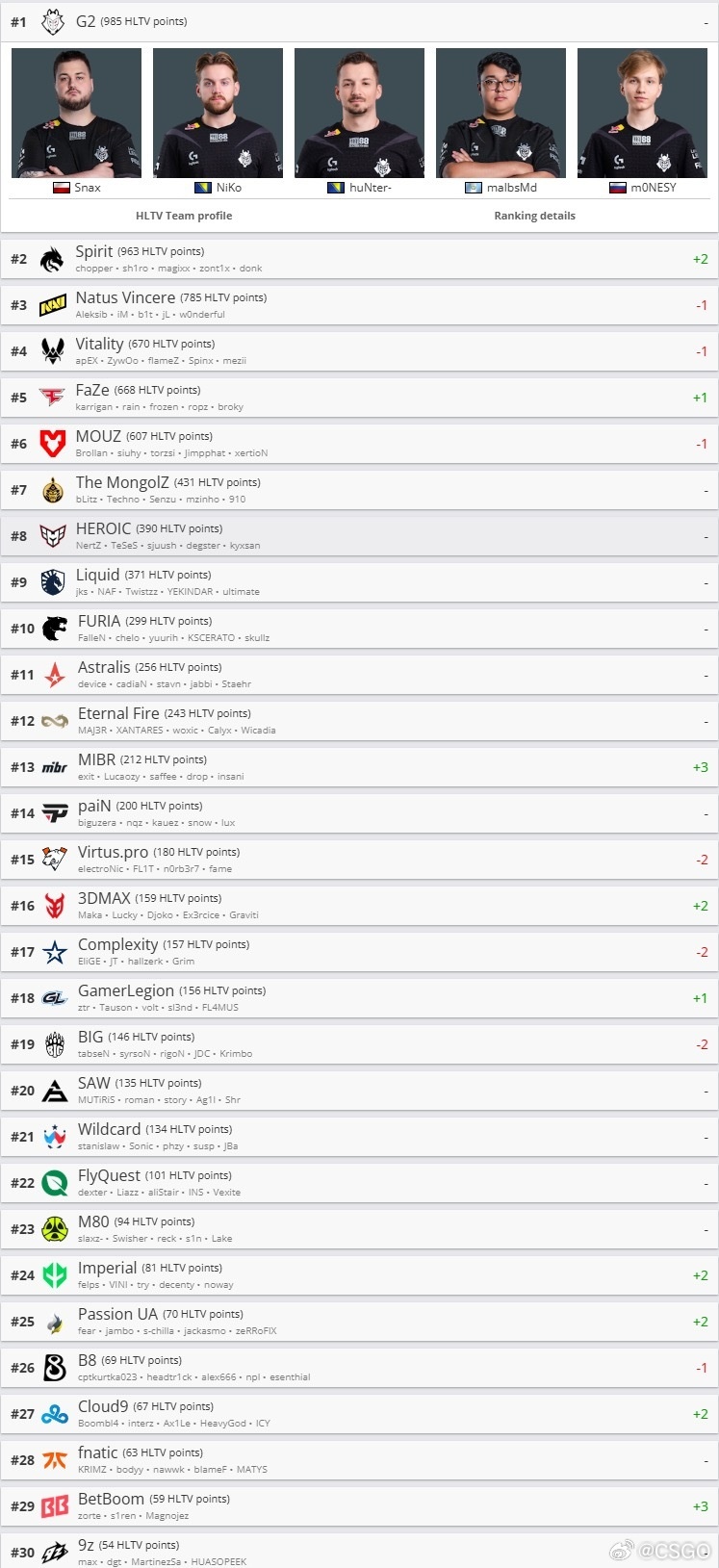Expand the MOUZ team row

(x=359, y=444)
